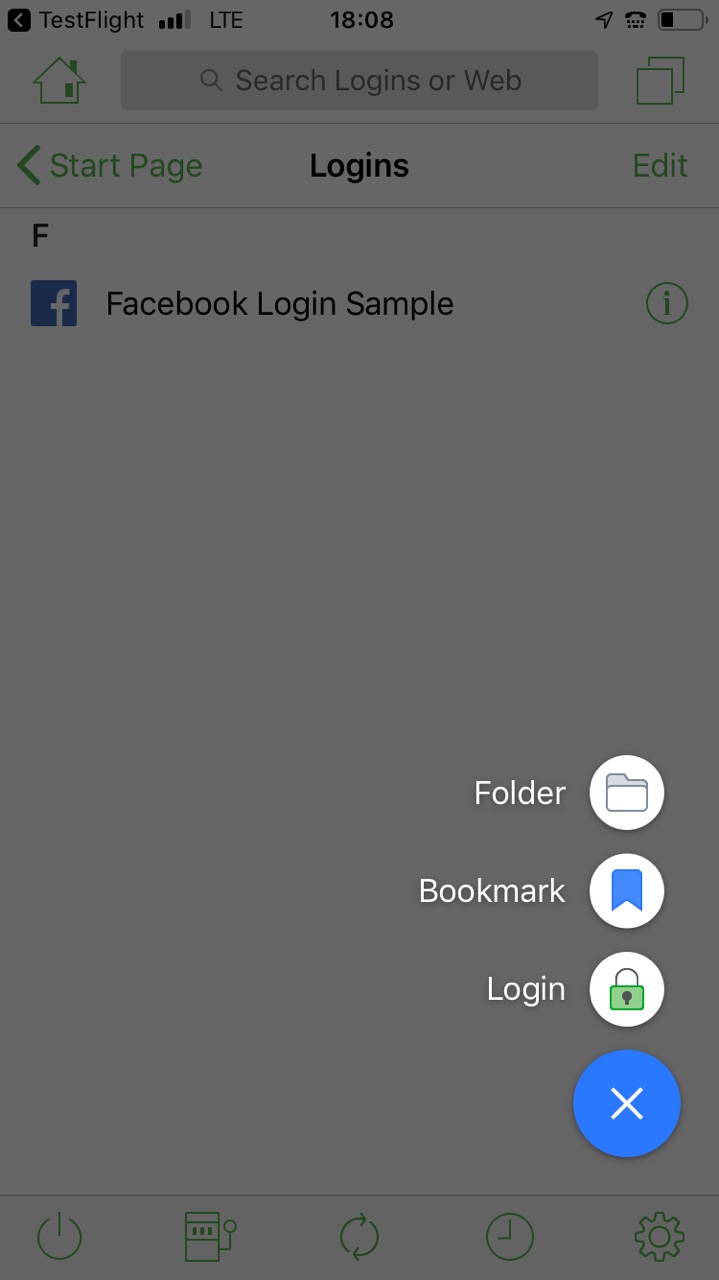This screenshot has height=1280, width=719.
Task: Open the tabs overview icon
Action: 660,81
